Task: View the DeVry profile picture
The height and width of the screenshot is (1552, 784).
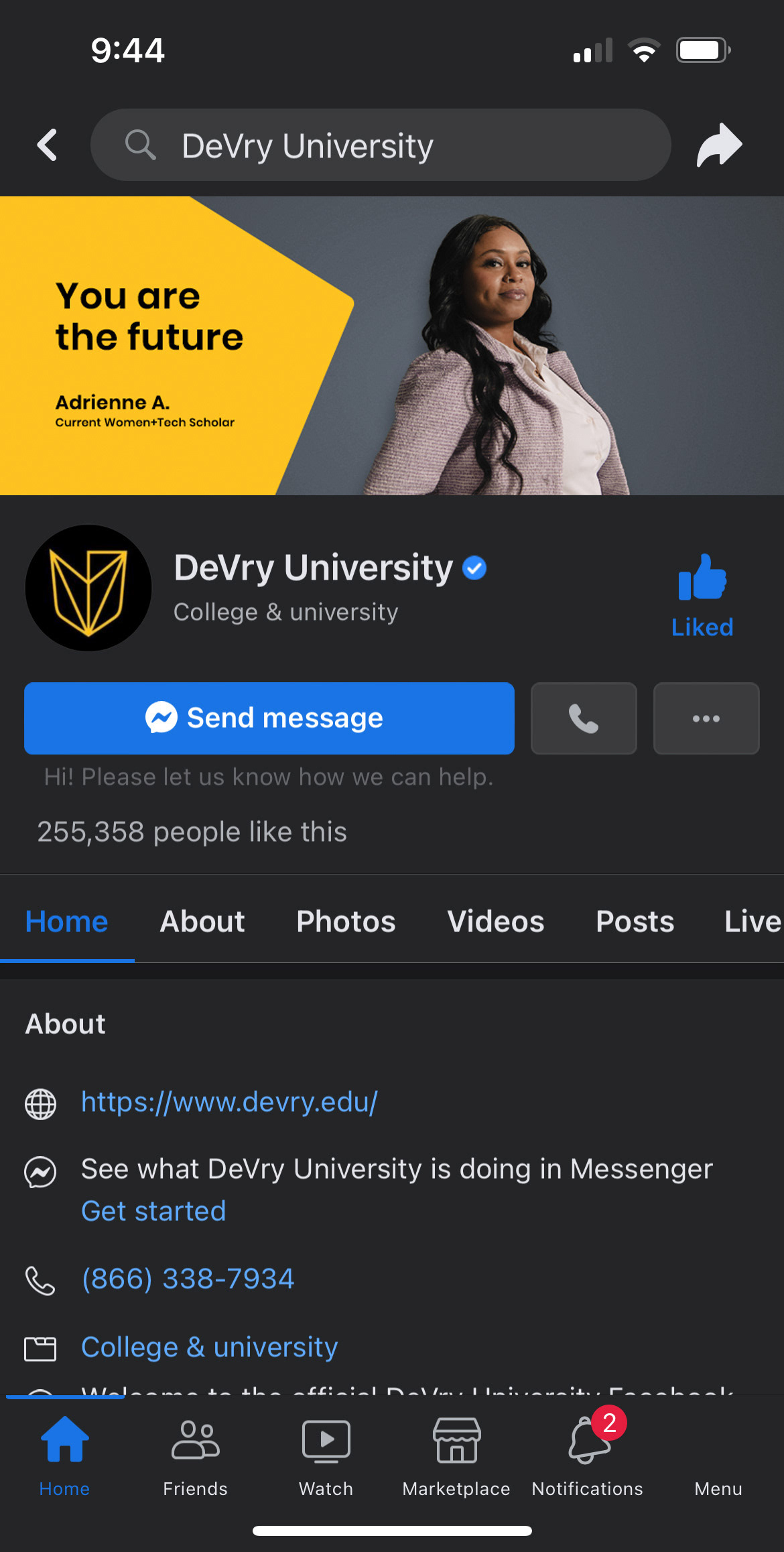Action: pos(88,588)
